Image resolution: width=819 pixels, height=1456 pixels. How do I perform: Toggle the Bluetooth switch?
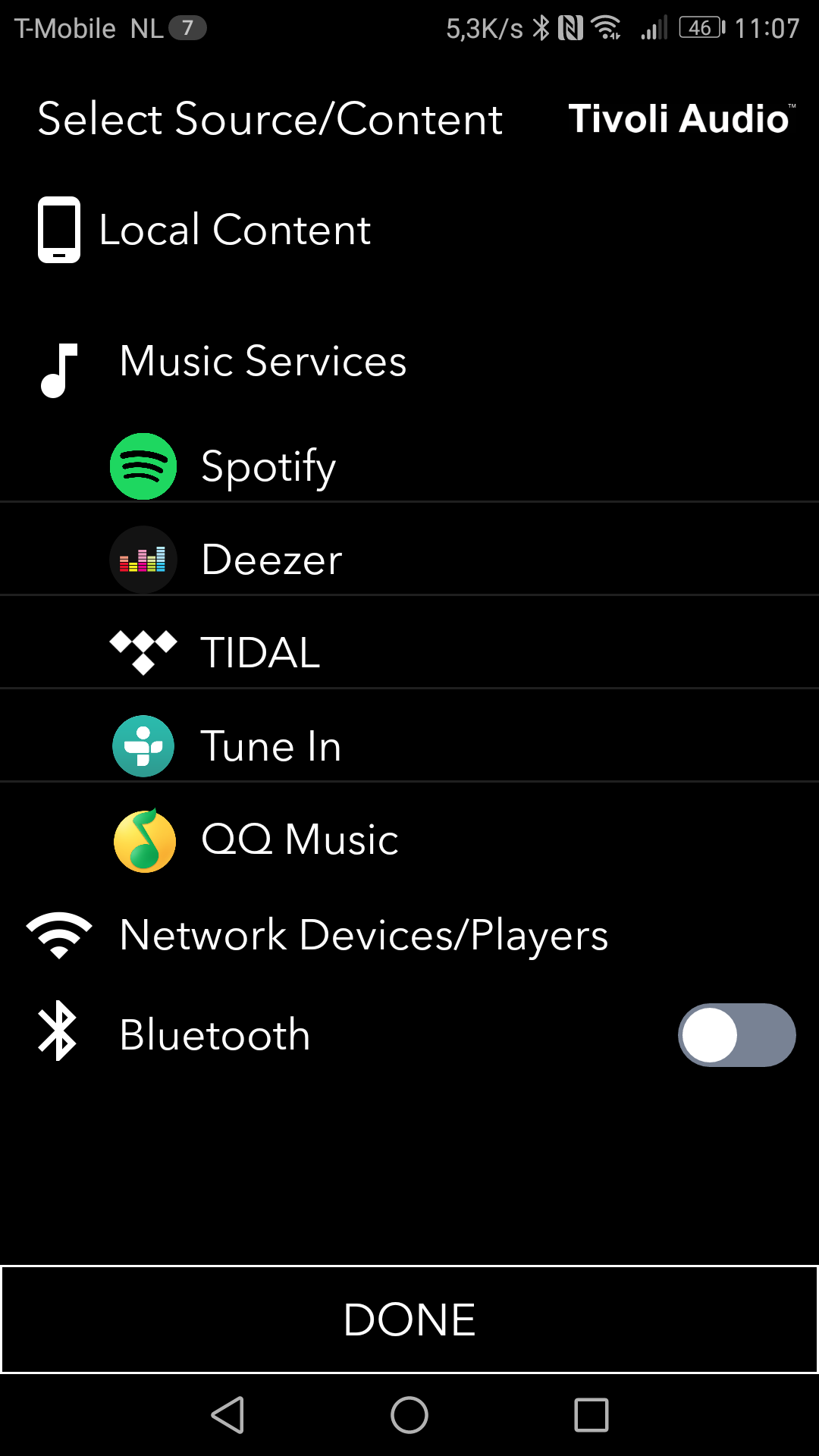(x=736, y=1035)
